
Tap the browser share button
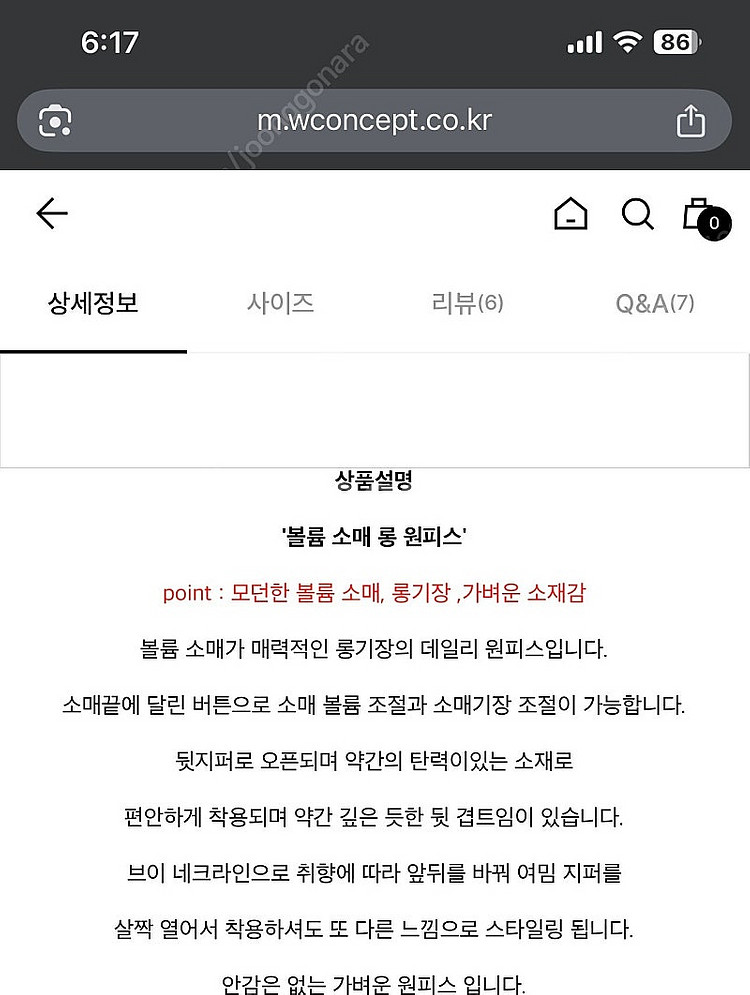(691, 121)
